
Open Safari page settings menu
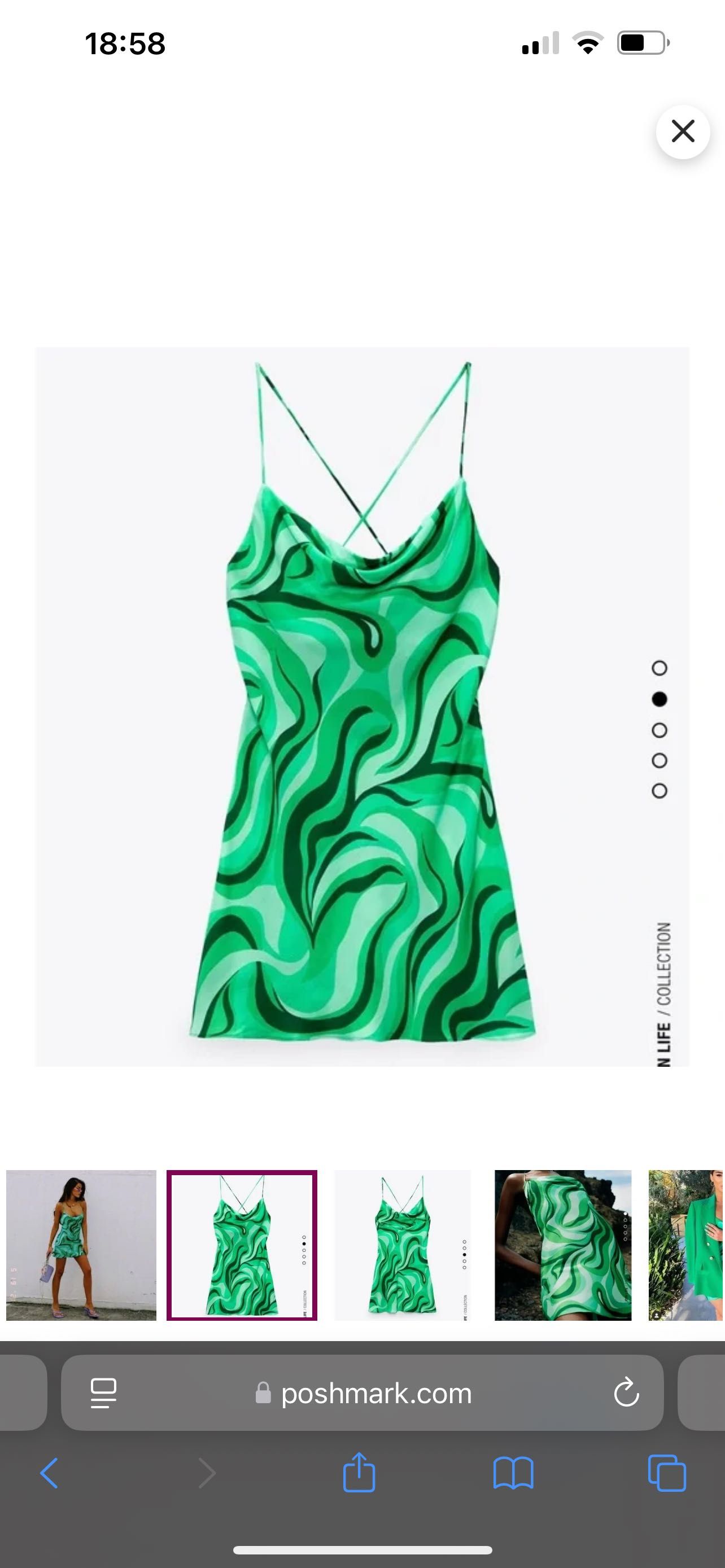pyautogui.click(x=103, y=1392)
